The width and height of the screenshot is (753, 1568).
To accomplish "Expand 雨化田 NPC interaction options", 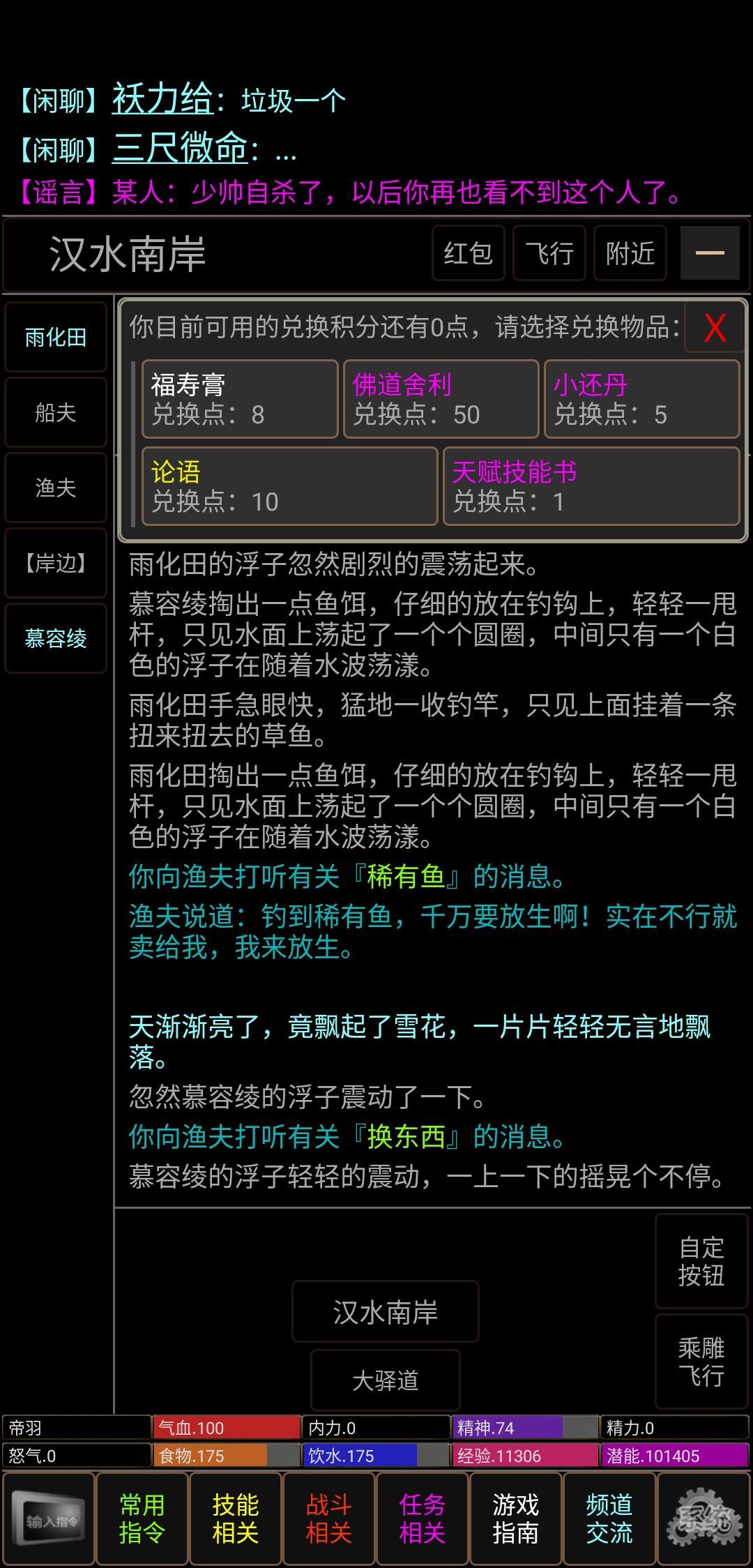I will tap(55, 337).
